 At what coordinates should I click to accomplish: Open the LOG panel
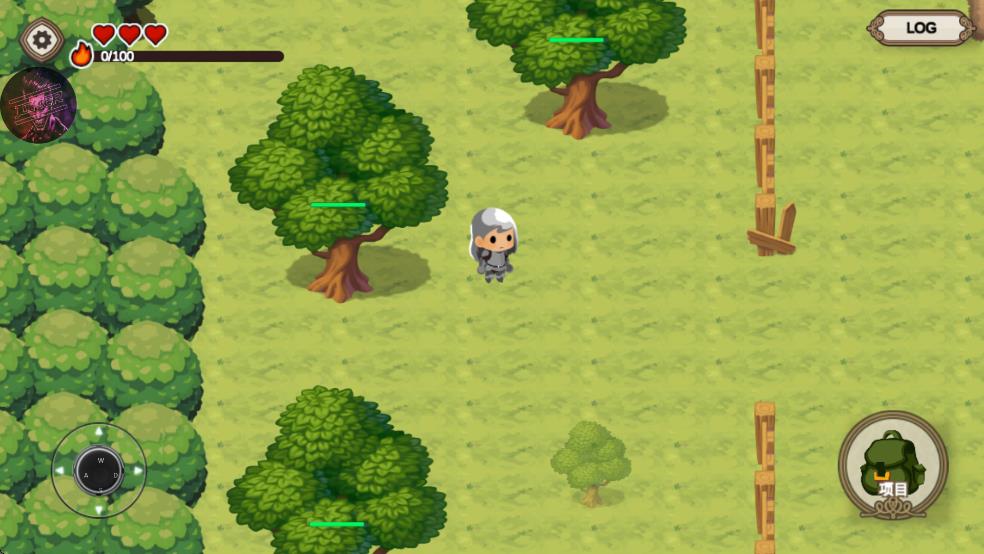pos(920,28)
